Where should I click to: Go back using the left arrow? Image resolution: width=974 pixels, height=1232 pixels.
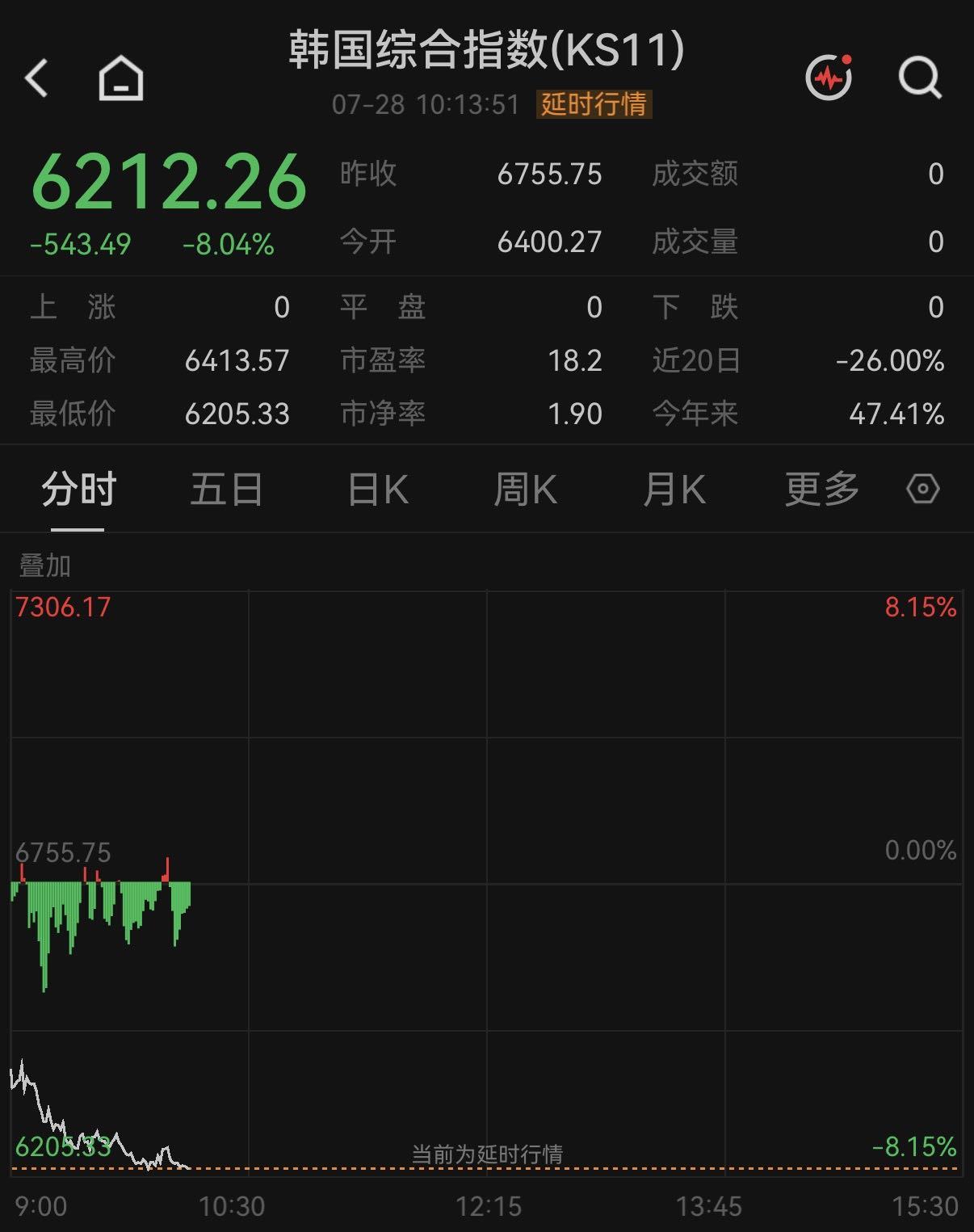click(x=37, y=78)
